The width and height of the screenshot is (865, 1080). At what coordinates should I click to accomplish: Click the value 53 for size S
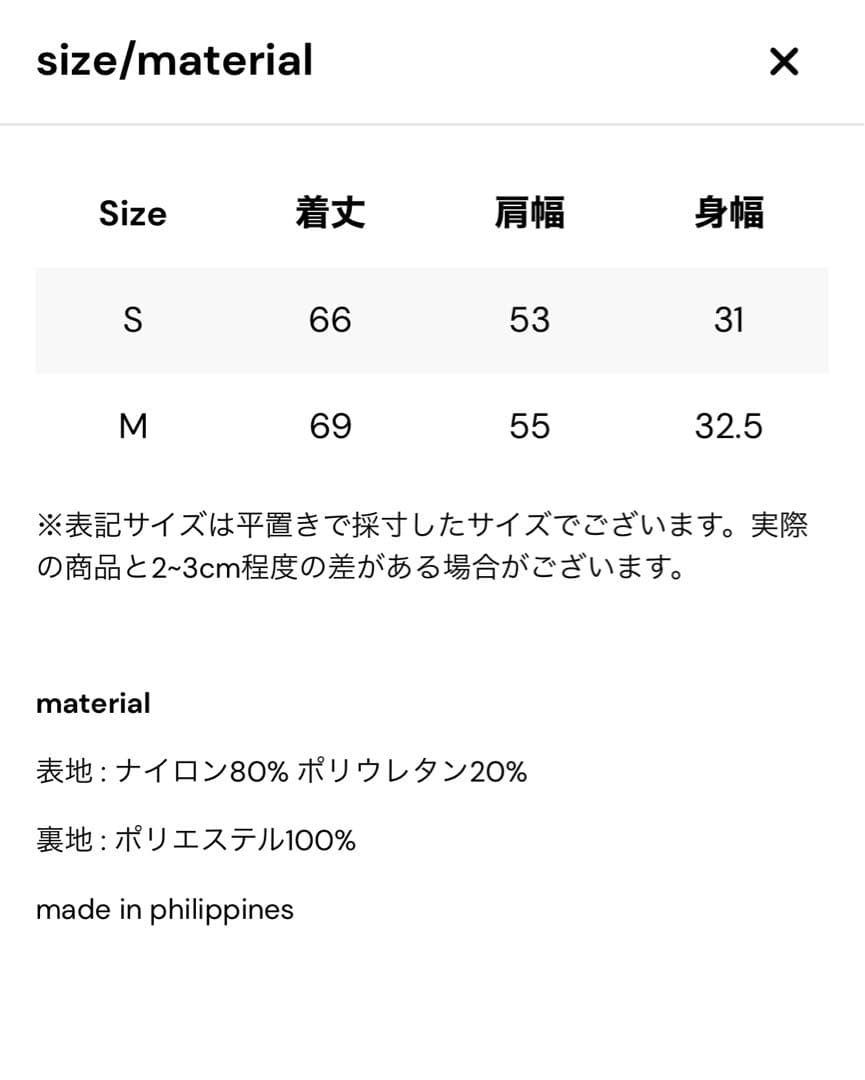point(530,320)
